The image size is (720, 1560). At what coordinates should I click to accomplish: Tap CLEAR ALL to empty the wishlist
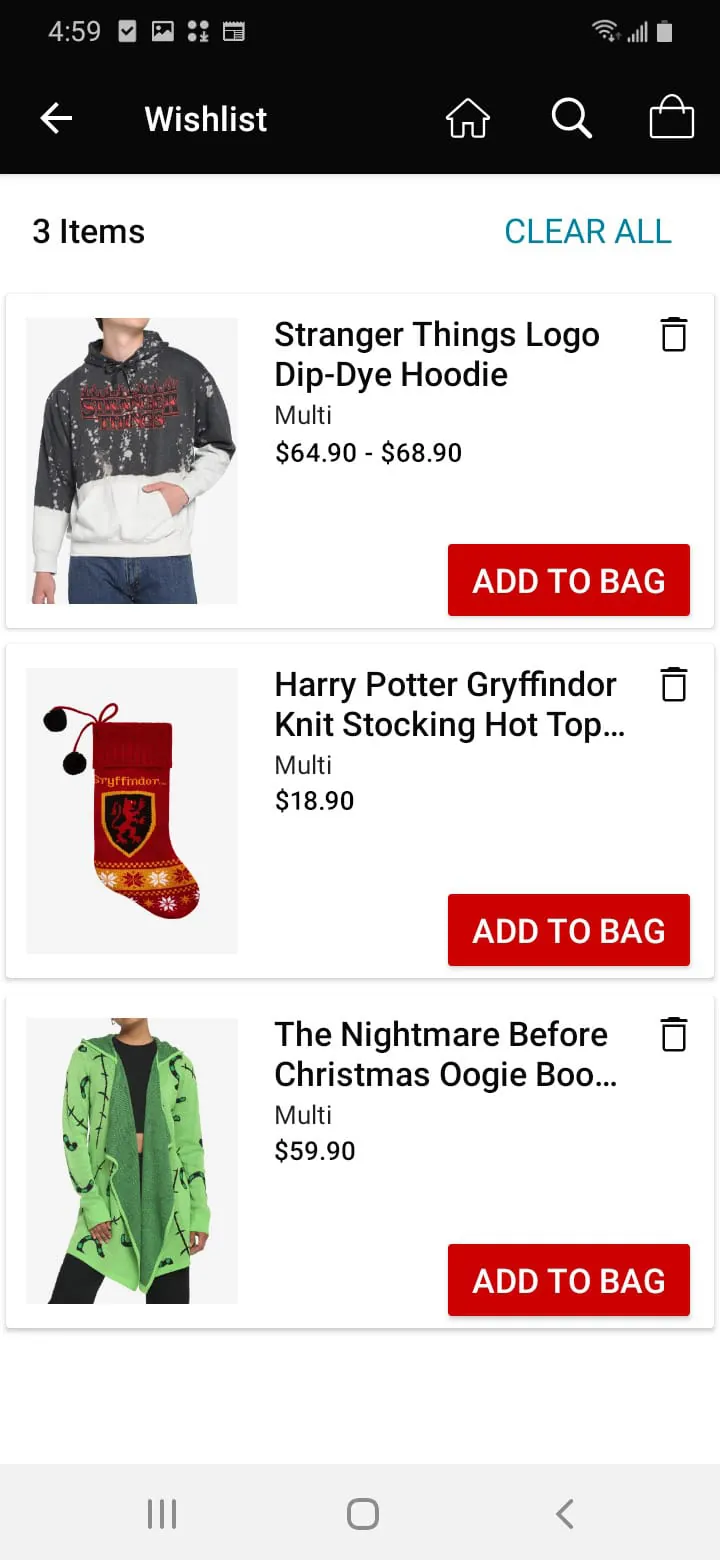[x=588, y=231]
